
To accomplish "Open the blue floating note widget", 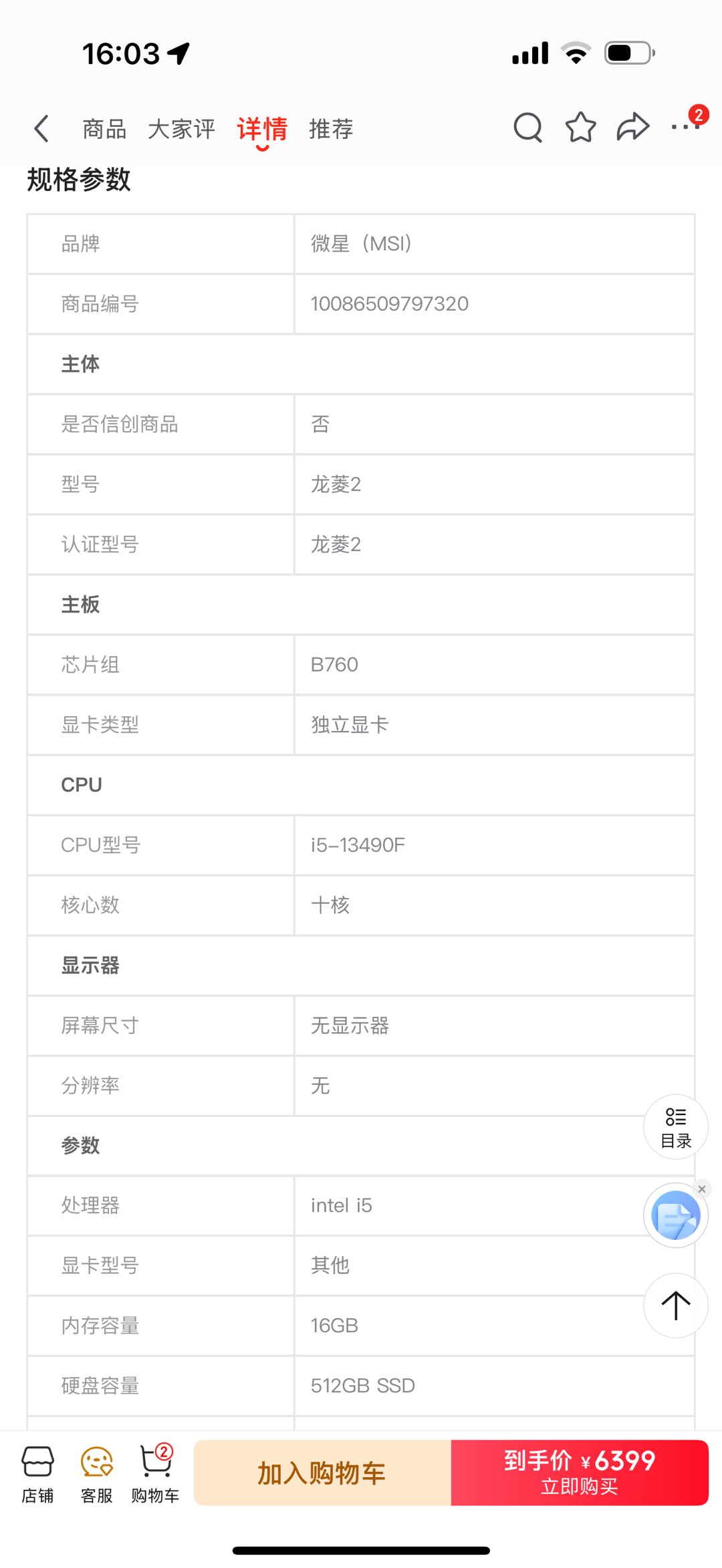I will pos(676,1215).
